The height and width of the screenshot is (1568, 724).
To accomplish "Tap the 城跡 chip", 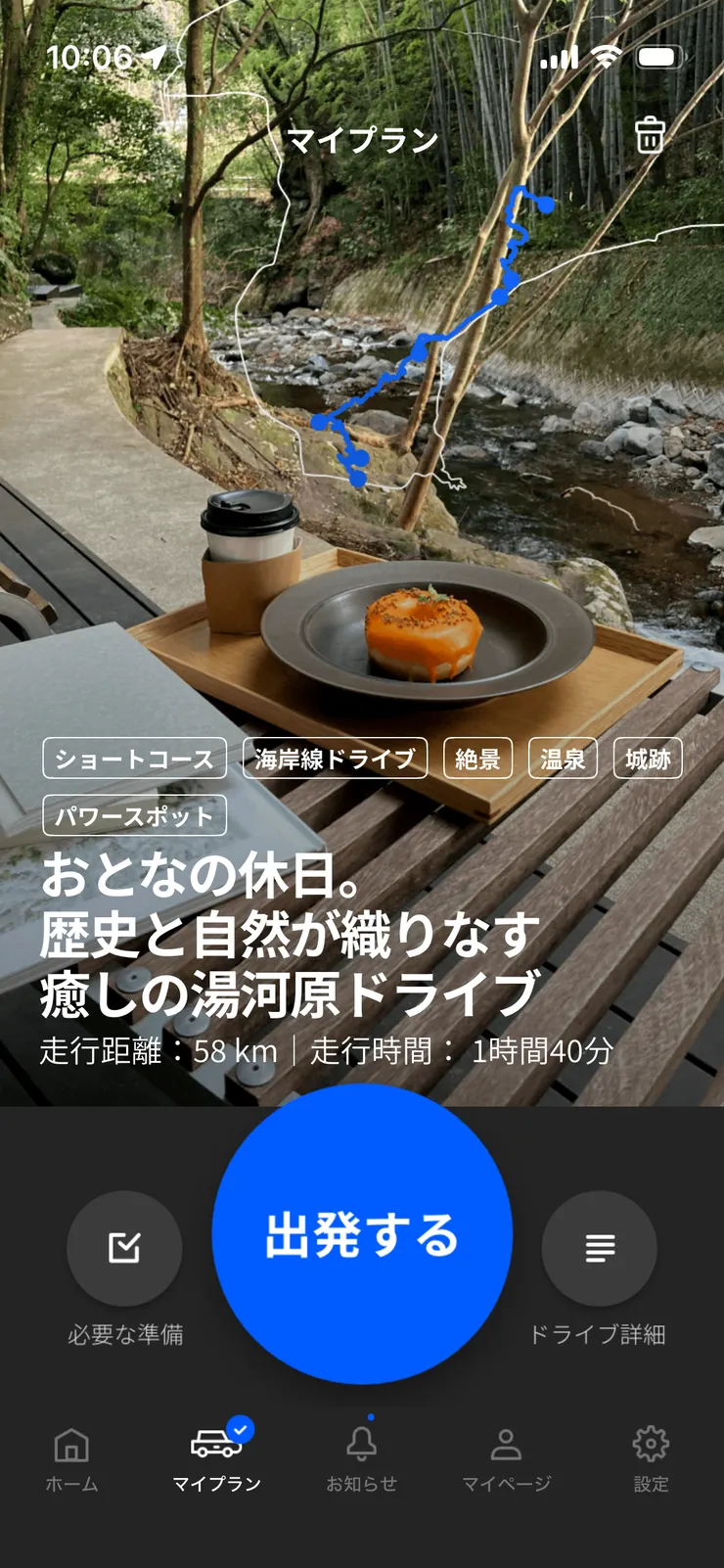I will pos(648,758).
